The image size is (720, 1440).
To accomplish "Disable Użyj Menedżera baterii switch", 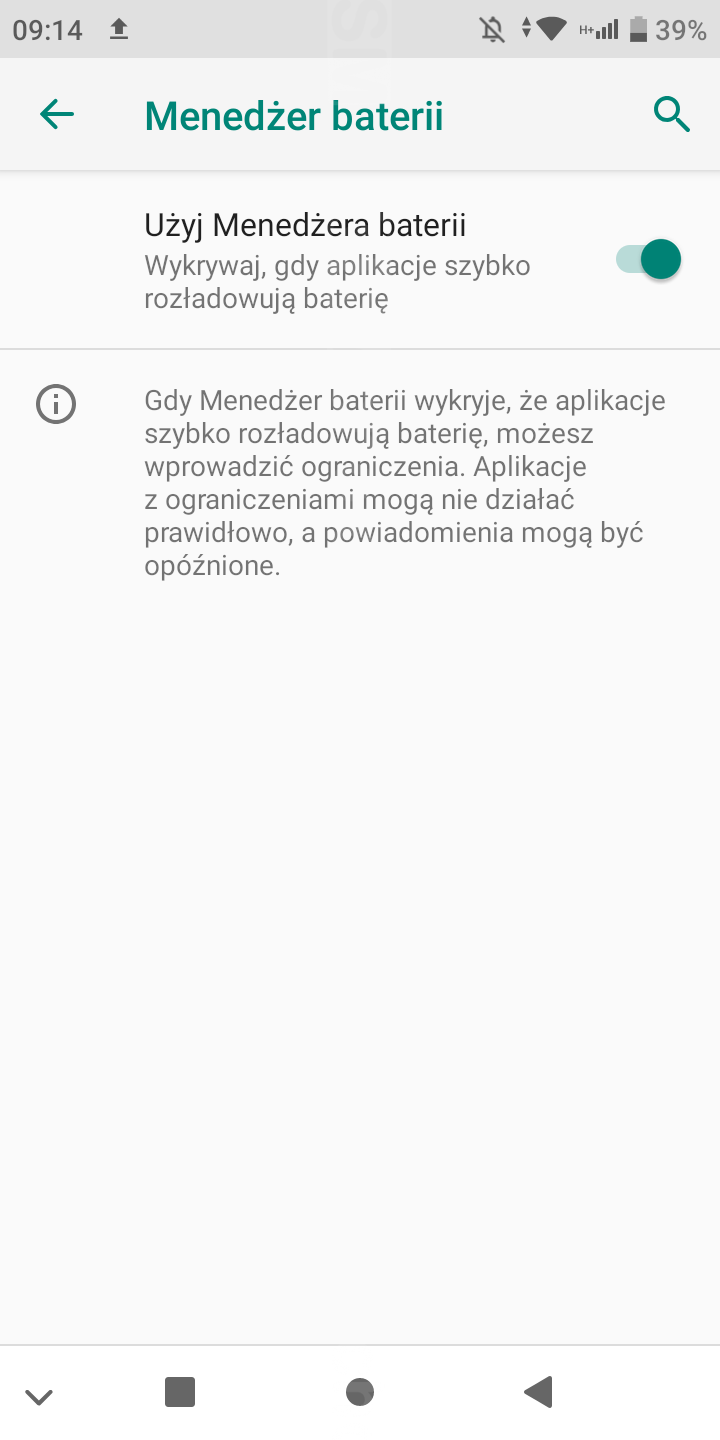I will 649,260.
